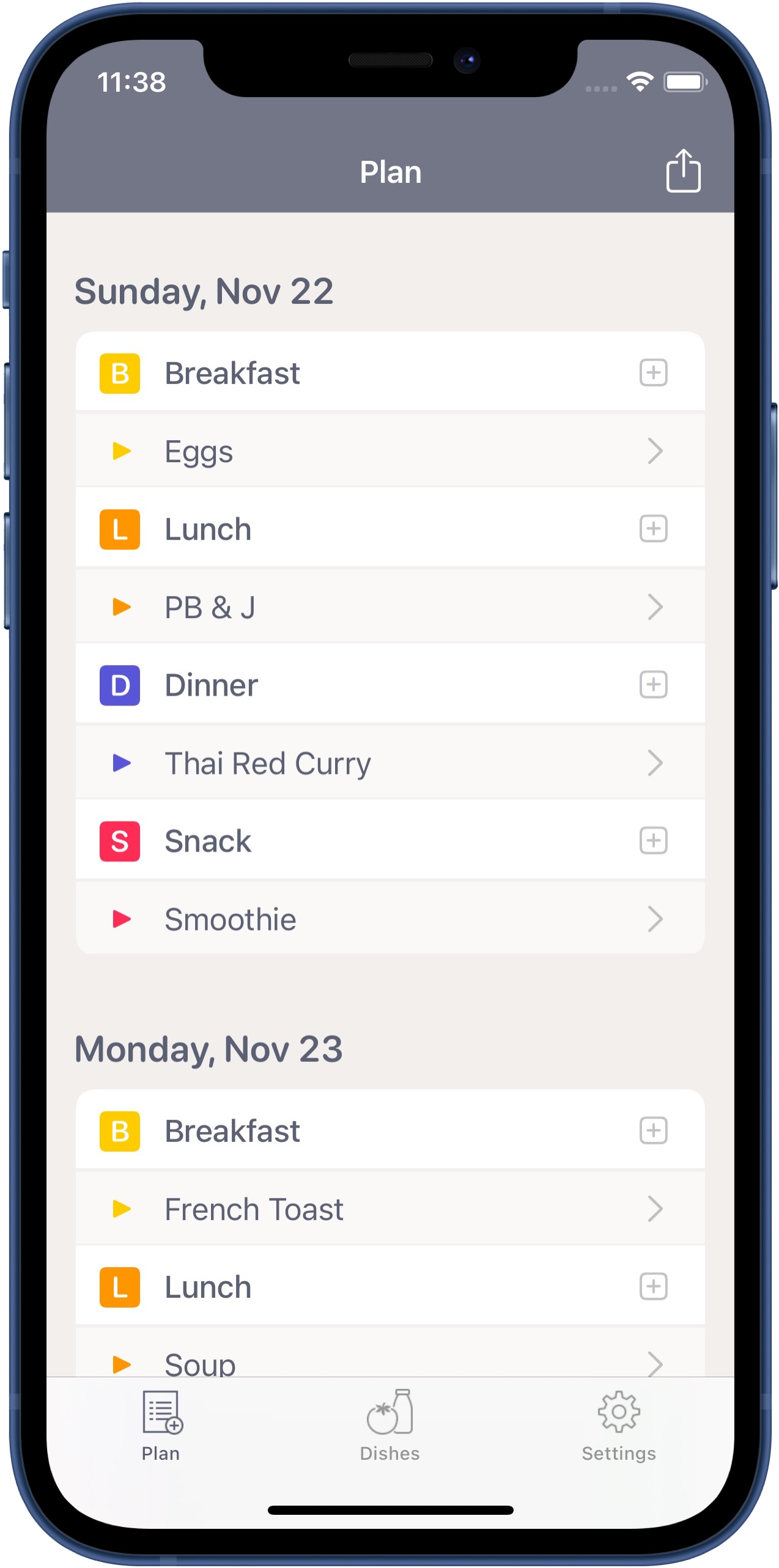Select the Plan tab

(161, 1426)
